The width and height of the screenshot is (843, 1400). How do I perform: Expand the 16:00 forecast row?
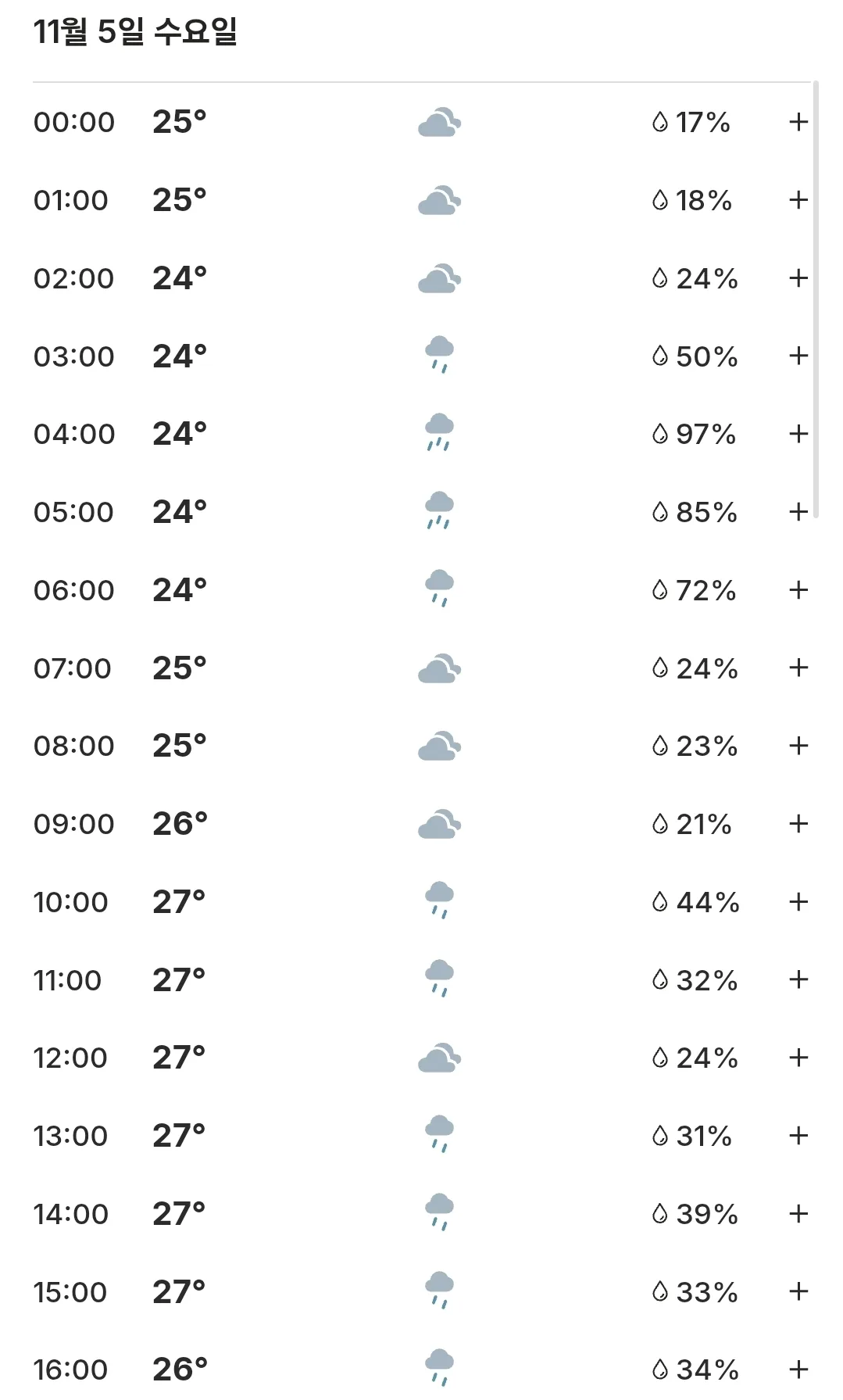click(x=798, y=1370)
